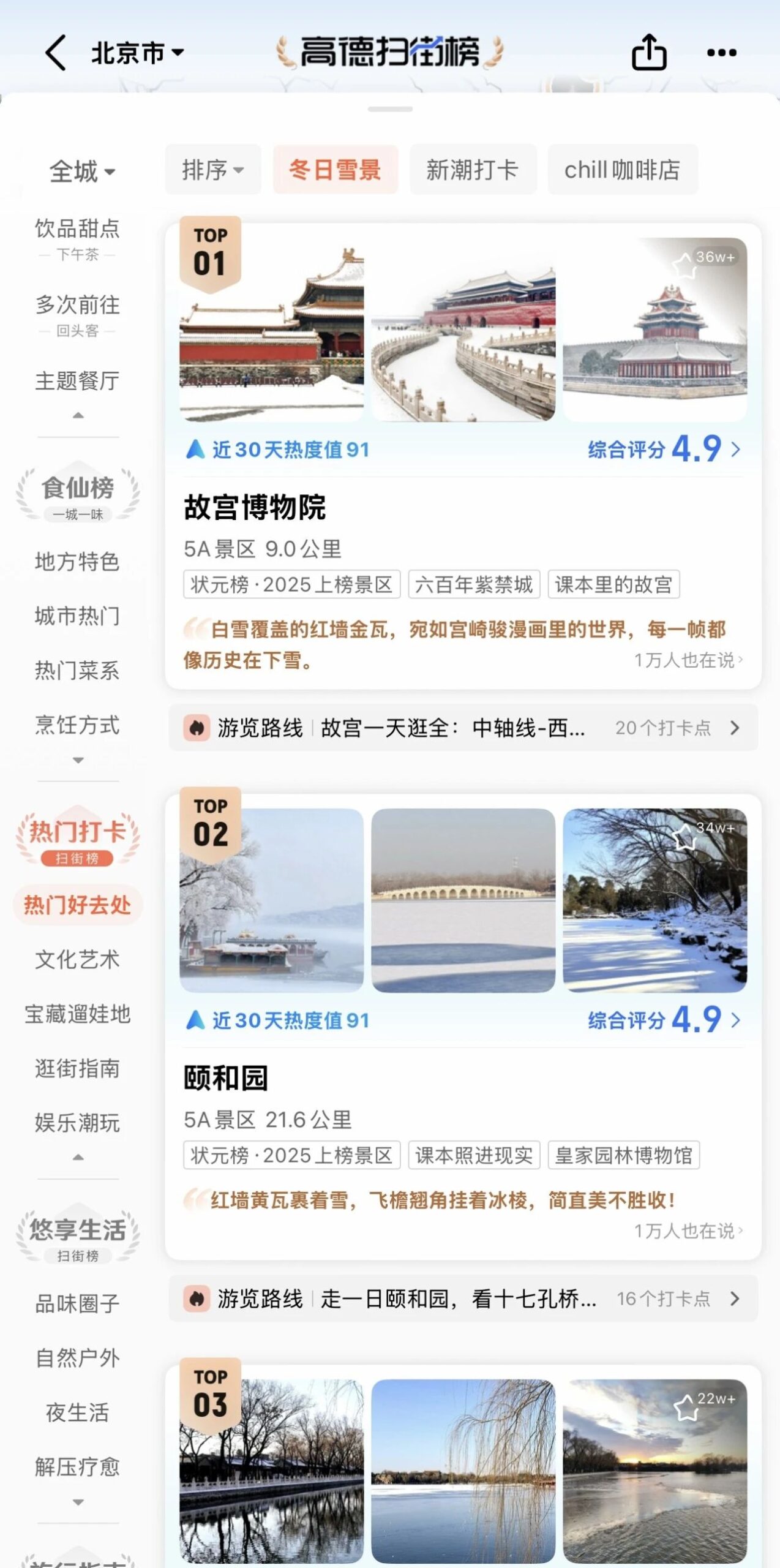This screenshot has height=1568, width=780.
Task: Open 故宫博物院 rating via 综合评分4.9 link
Action: 661,449
